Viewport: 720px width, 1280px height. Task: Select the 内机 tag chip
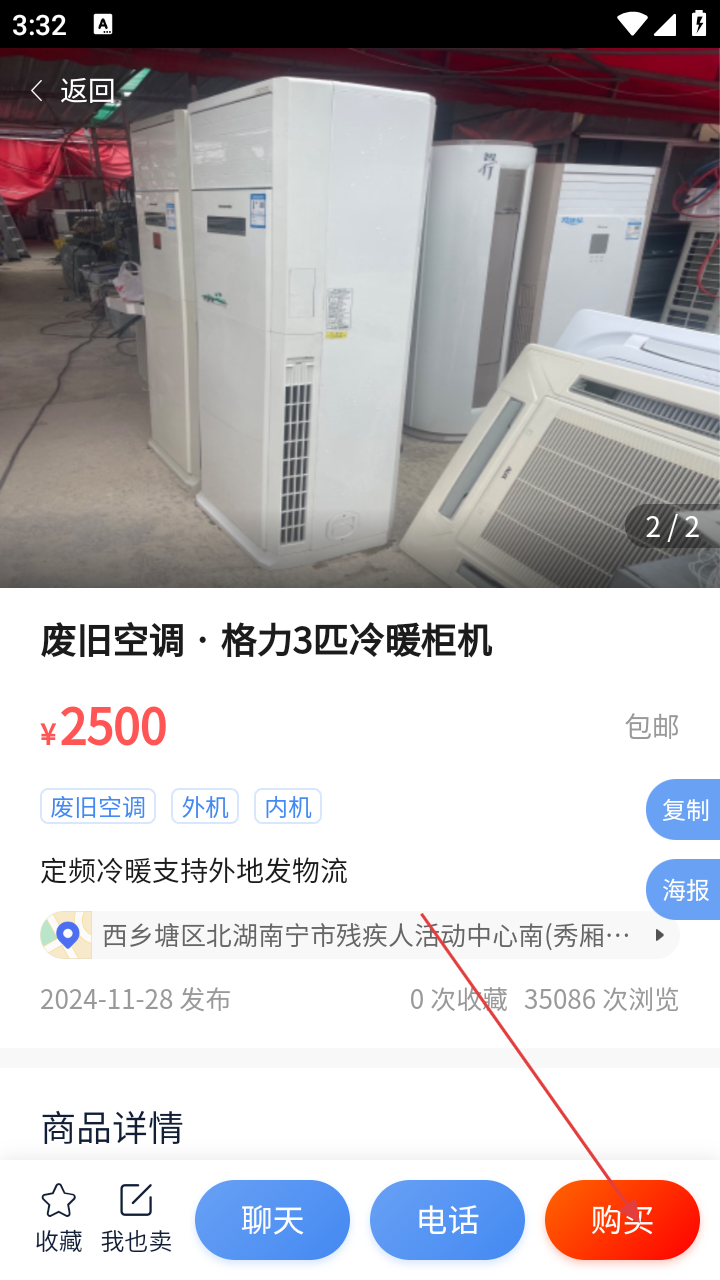tap(288, 807)
